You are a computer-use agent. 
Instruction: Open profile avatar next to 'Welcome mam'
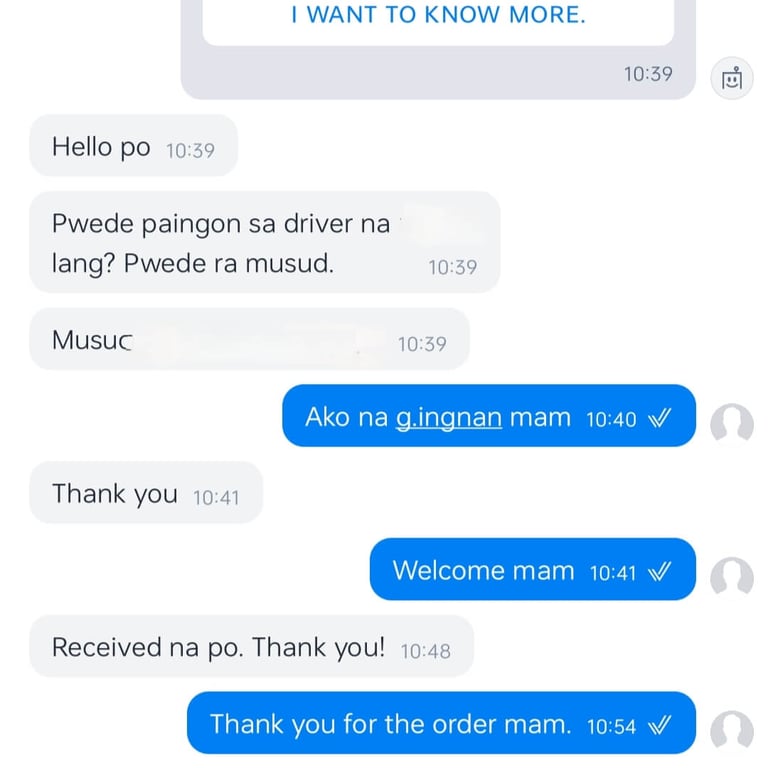point(732,578)
